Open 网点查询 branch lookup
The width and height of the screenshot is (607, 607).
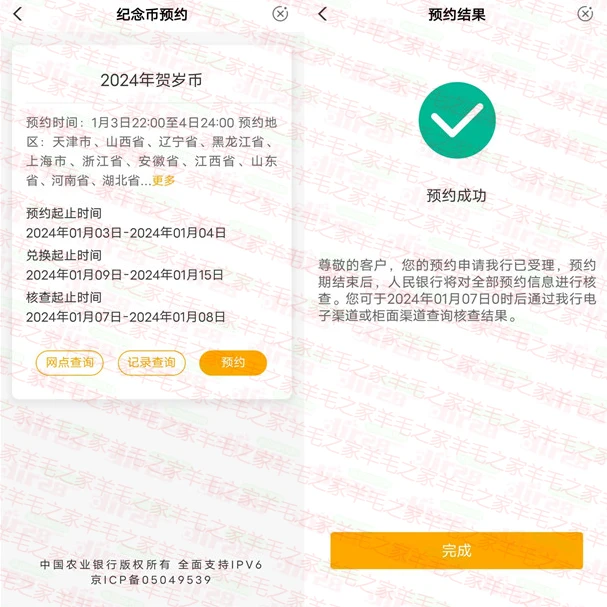(x=70, y=362)
